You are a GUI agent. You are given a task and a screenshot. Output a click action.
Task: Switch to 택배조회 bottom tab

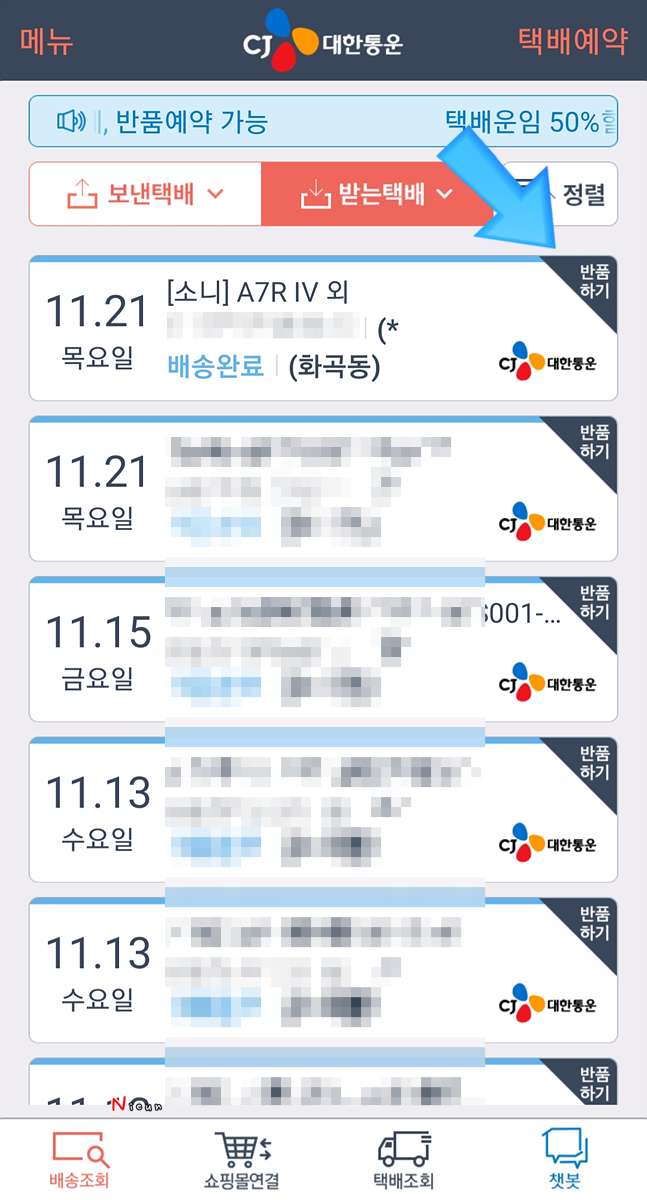pyautogui.click(x=404, y=1160)
